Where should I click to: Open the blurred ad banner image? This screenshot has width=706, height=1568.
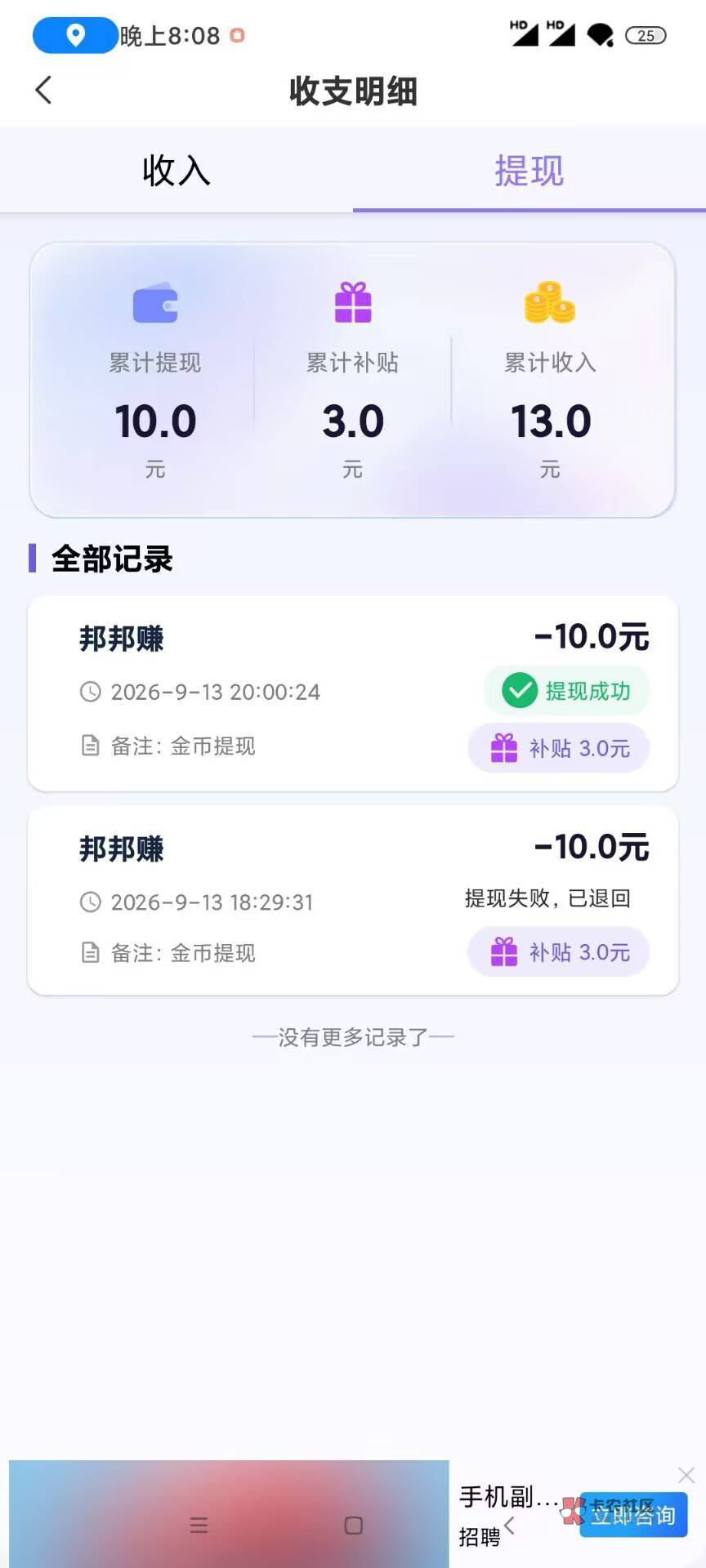tap(229, 1513)
